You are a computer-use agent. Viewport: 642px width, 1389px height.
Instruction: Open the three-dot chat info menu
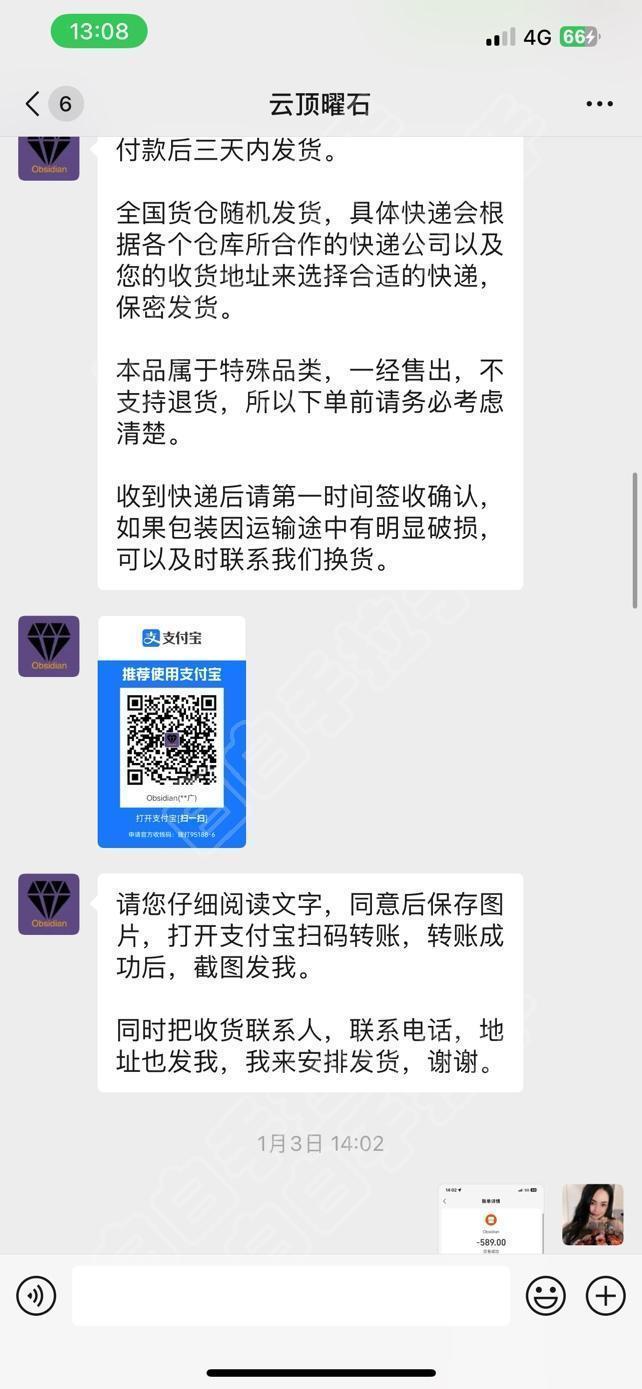coord(599,104)
